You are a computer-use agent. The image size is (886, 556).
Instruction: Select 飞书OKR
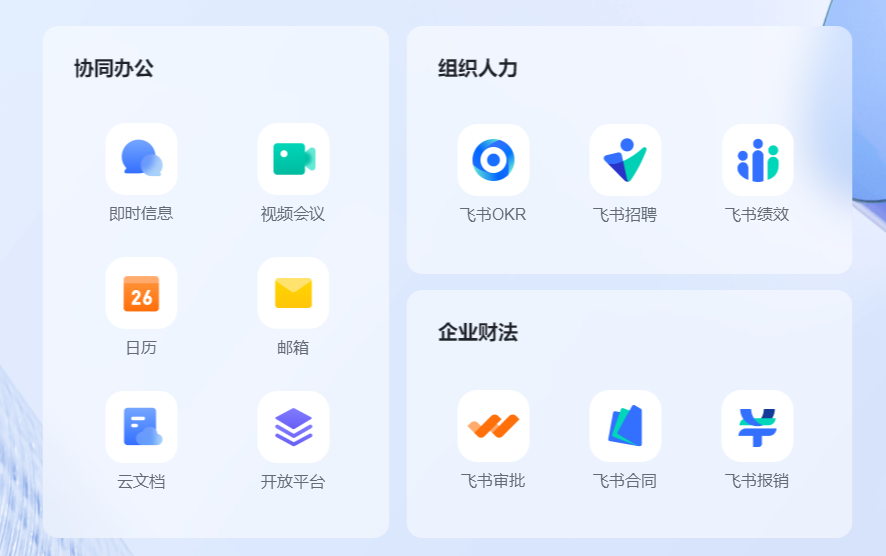pos(493,160)
